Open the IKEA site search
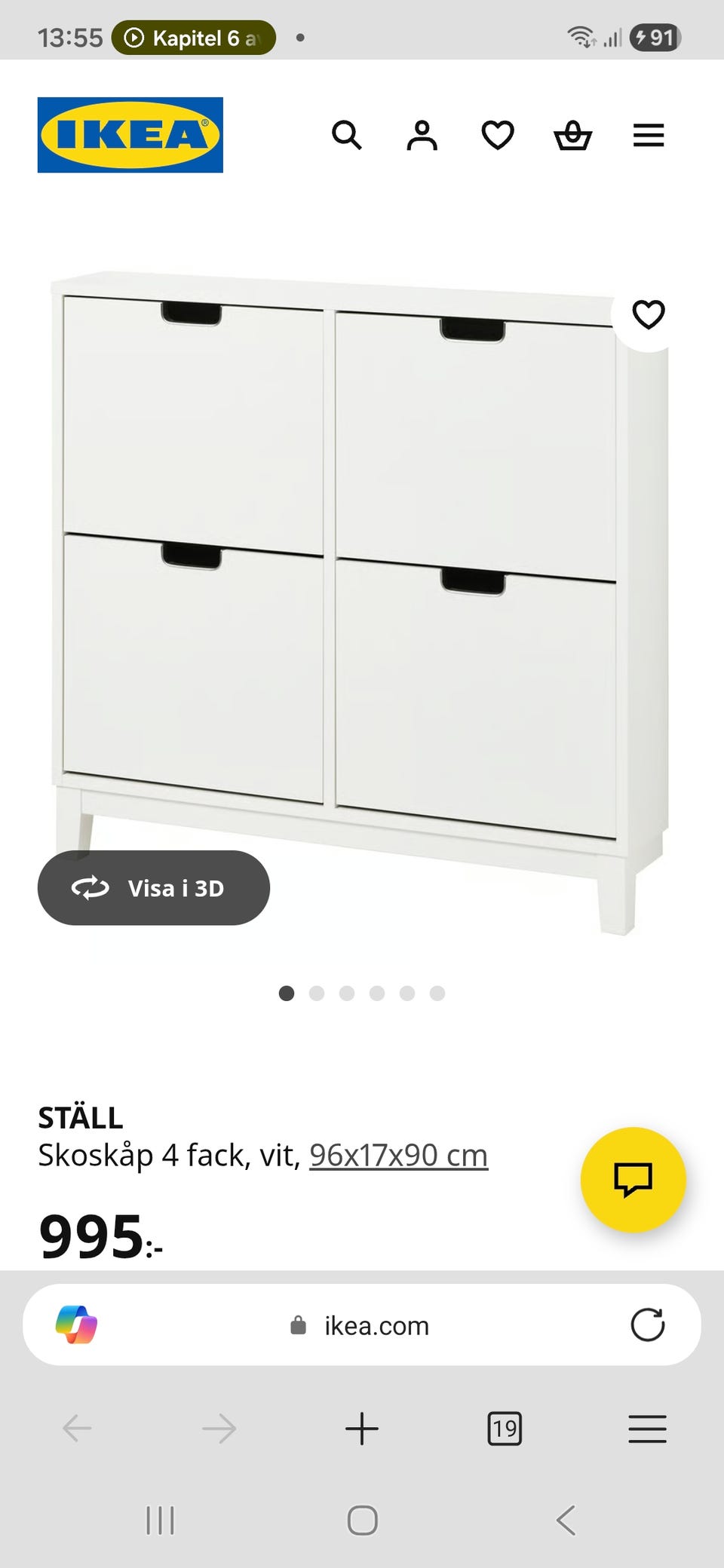The width and height of the screenshot is (724, 1568). click(x=347, y=136)
